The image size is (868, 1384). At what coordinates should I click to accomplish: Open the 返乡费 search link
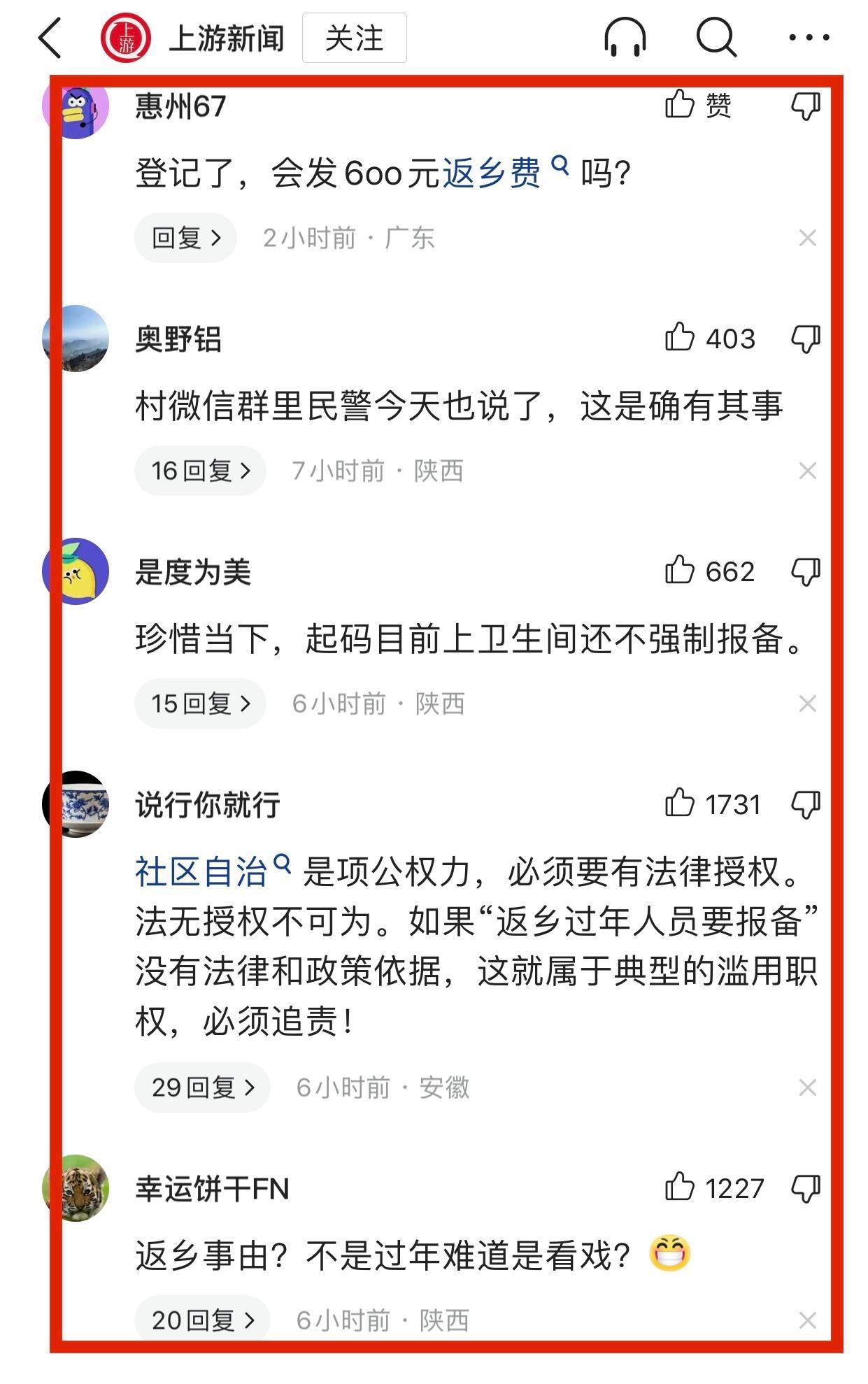tap(492, 173)
